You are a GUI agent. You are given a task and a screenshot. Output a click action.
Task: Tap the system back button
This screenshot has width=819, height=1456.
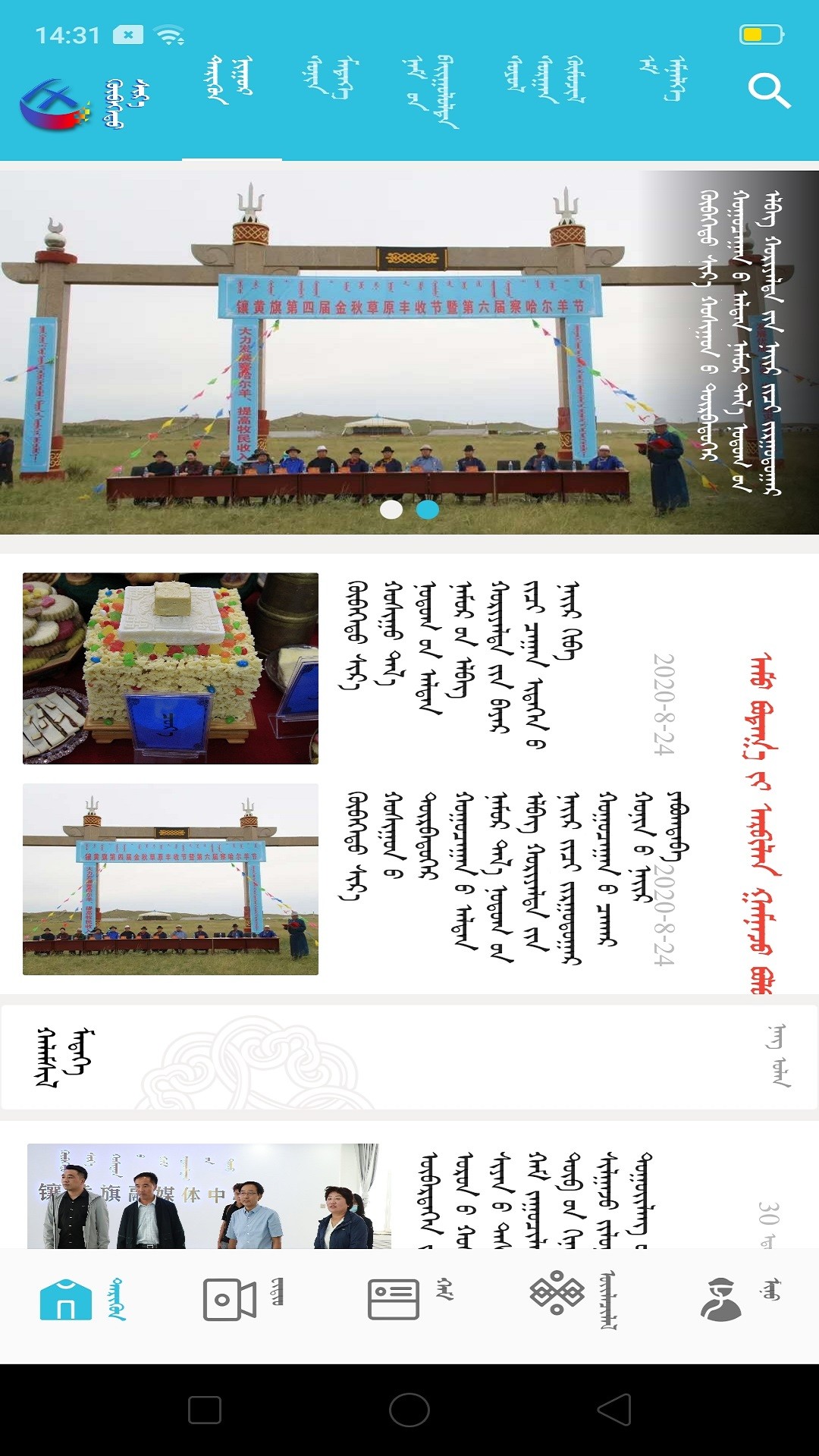pyautogui.click(x=614, y=1410)
